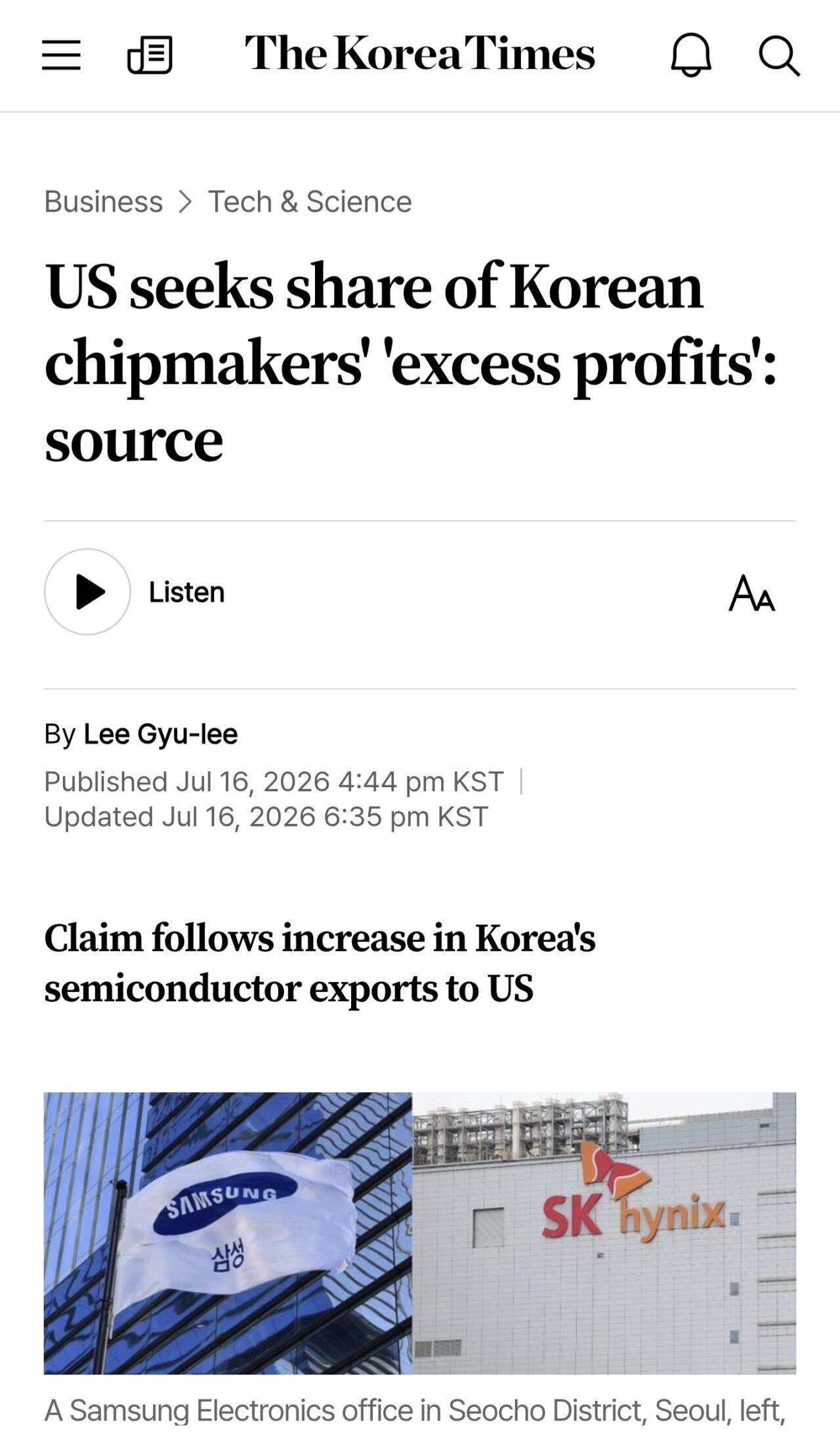Open the newspaper icon in header
This screenshot has width=840, height=1433.
point(150,55)
